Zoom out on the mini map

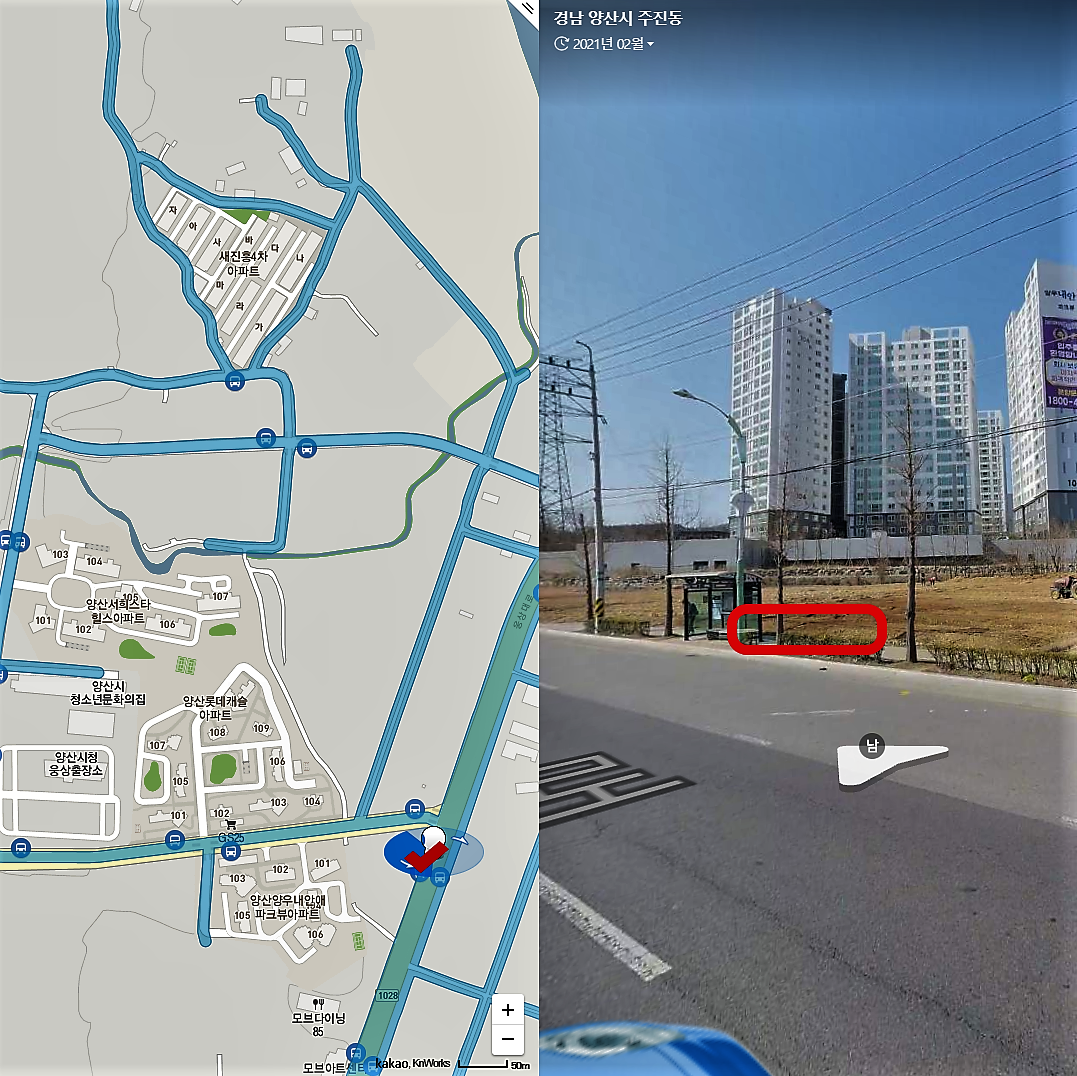click(508, 1040)
